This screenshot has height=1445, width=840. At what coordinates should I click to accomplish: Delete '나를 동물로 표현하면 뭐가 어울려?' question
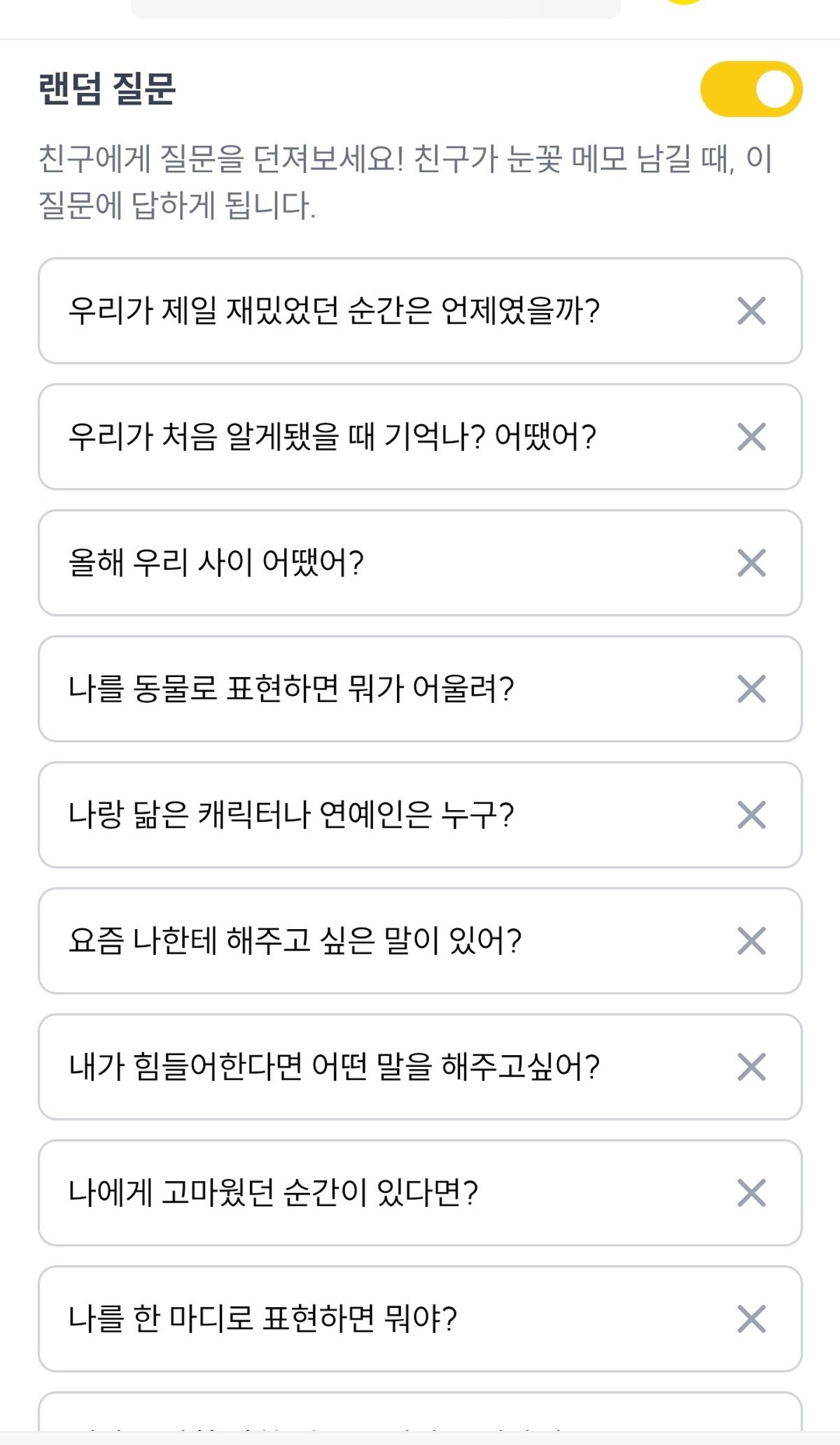click(x=751, y=689)
